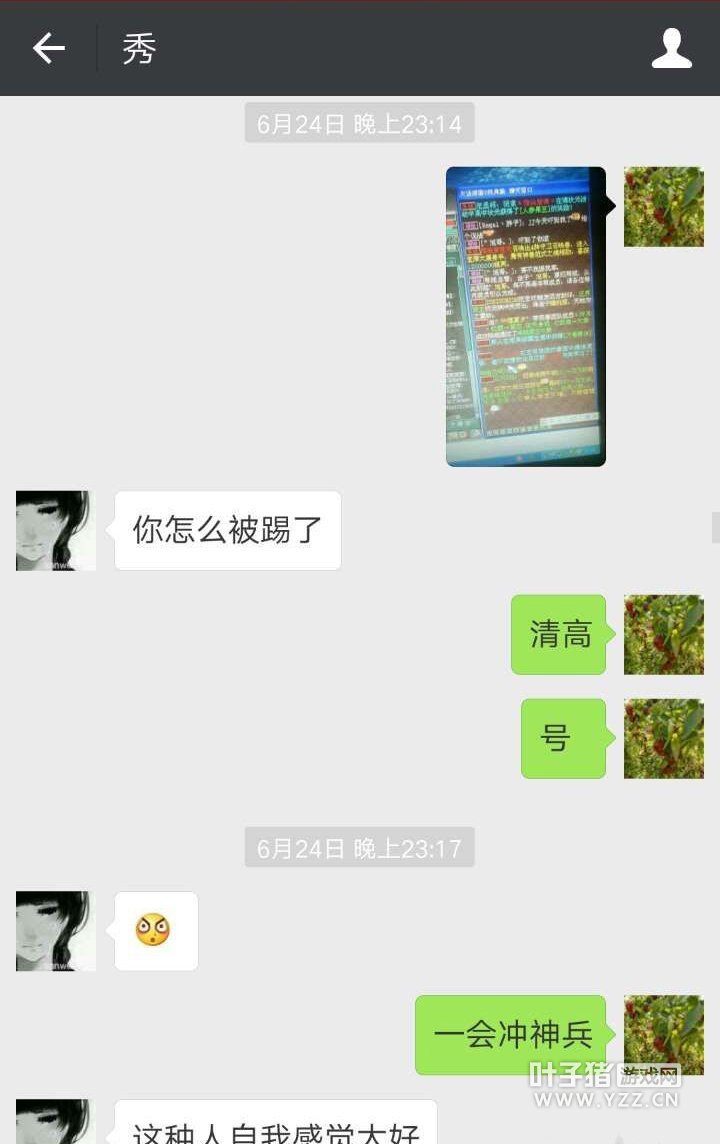Go back from the chat with 秀

tap(48, 48)
